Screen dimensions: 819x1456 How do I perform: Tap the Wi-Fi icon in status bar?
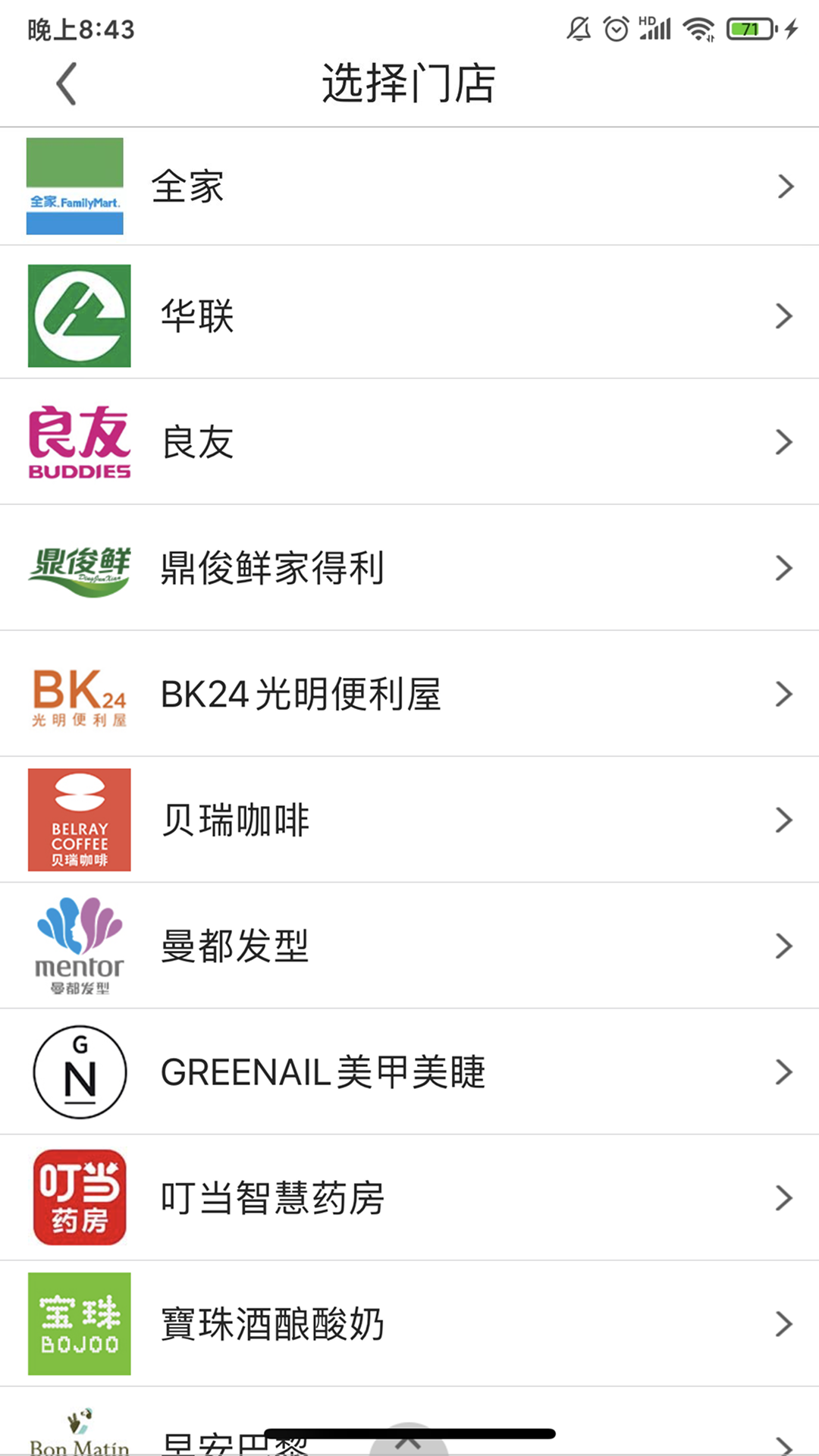point(698,27)
